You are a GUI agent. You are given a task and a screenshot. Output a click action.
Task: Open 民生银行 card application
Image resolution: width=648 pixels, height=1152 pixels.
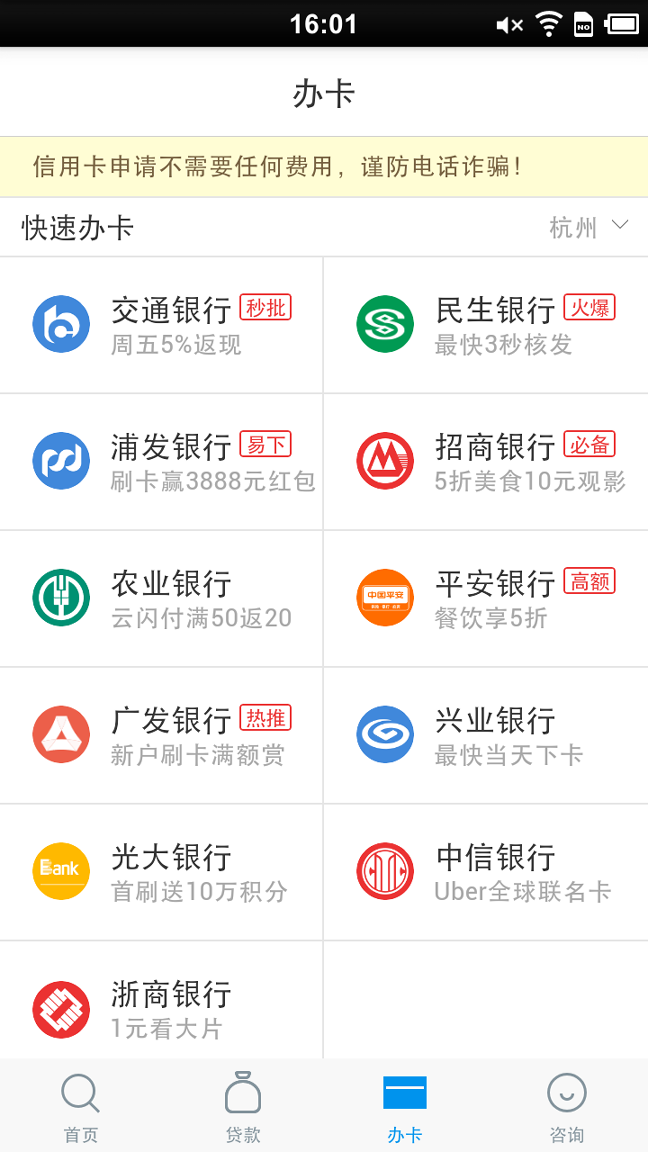486,325
